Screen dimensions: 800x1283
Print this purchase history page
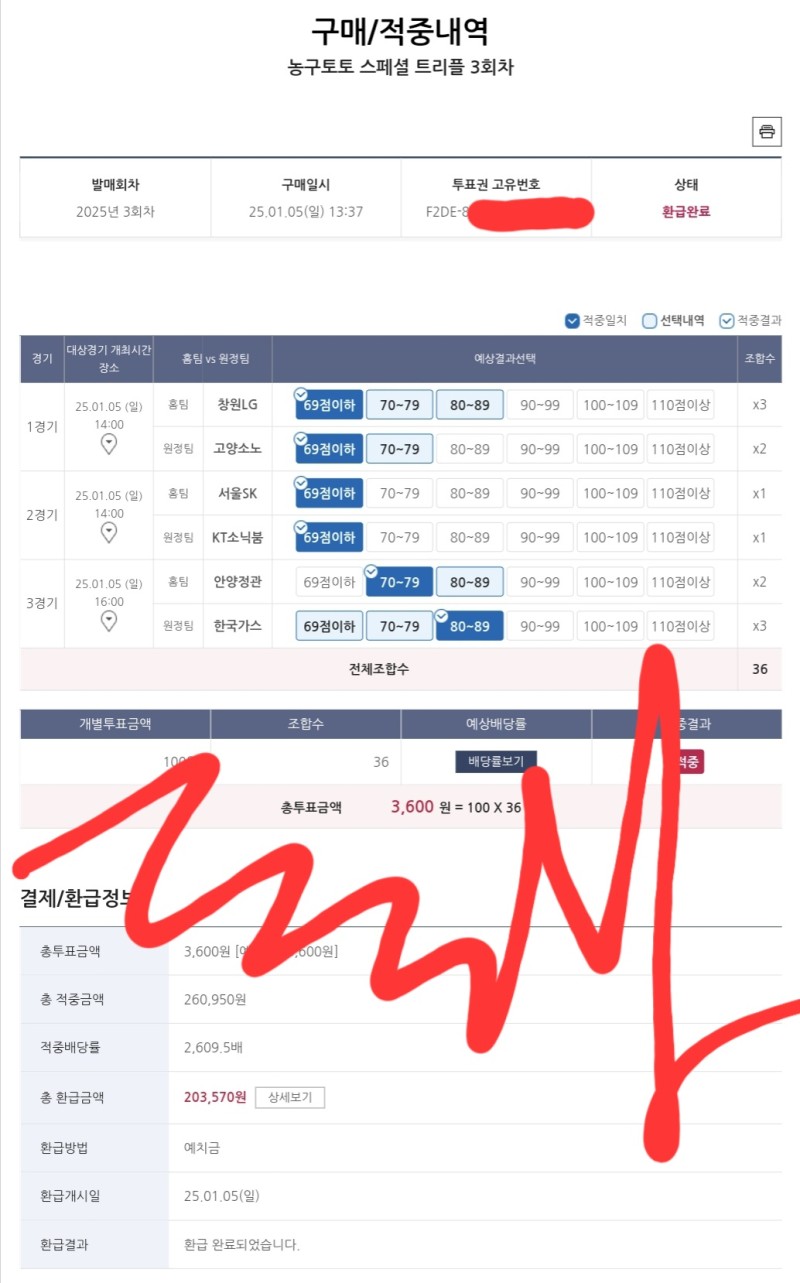click(x=767, y=132)
